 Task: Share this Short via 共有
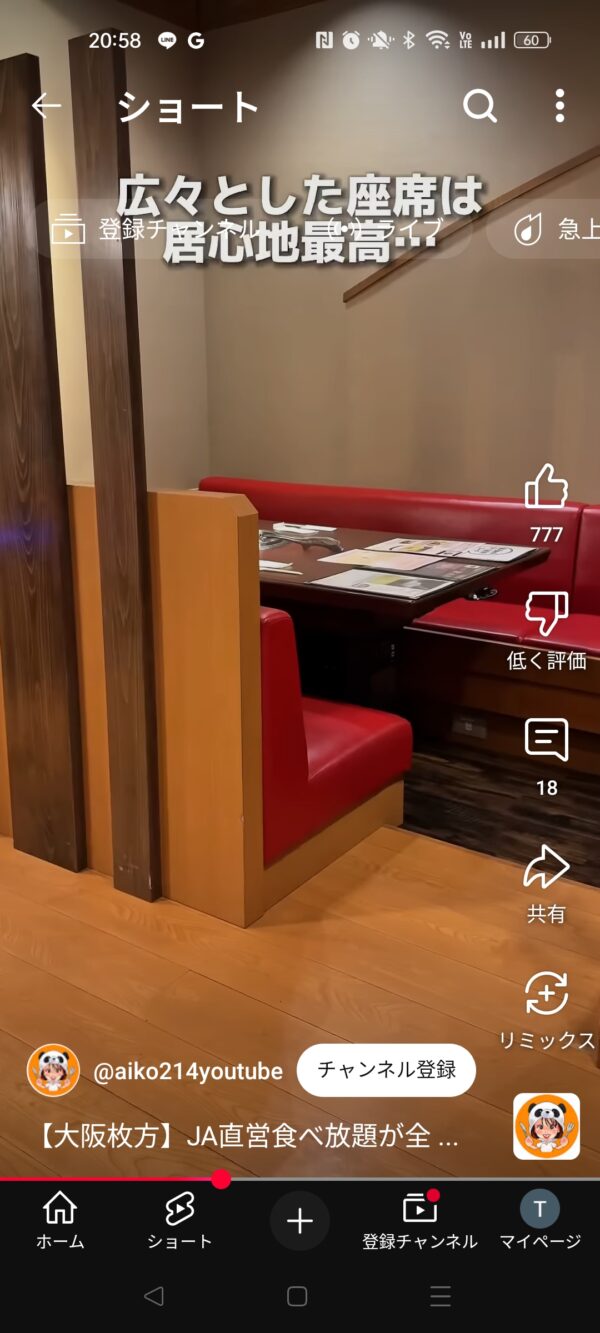coord(546,868)
